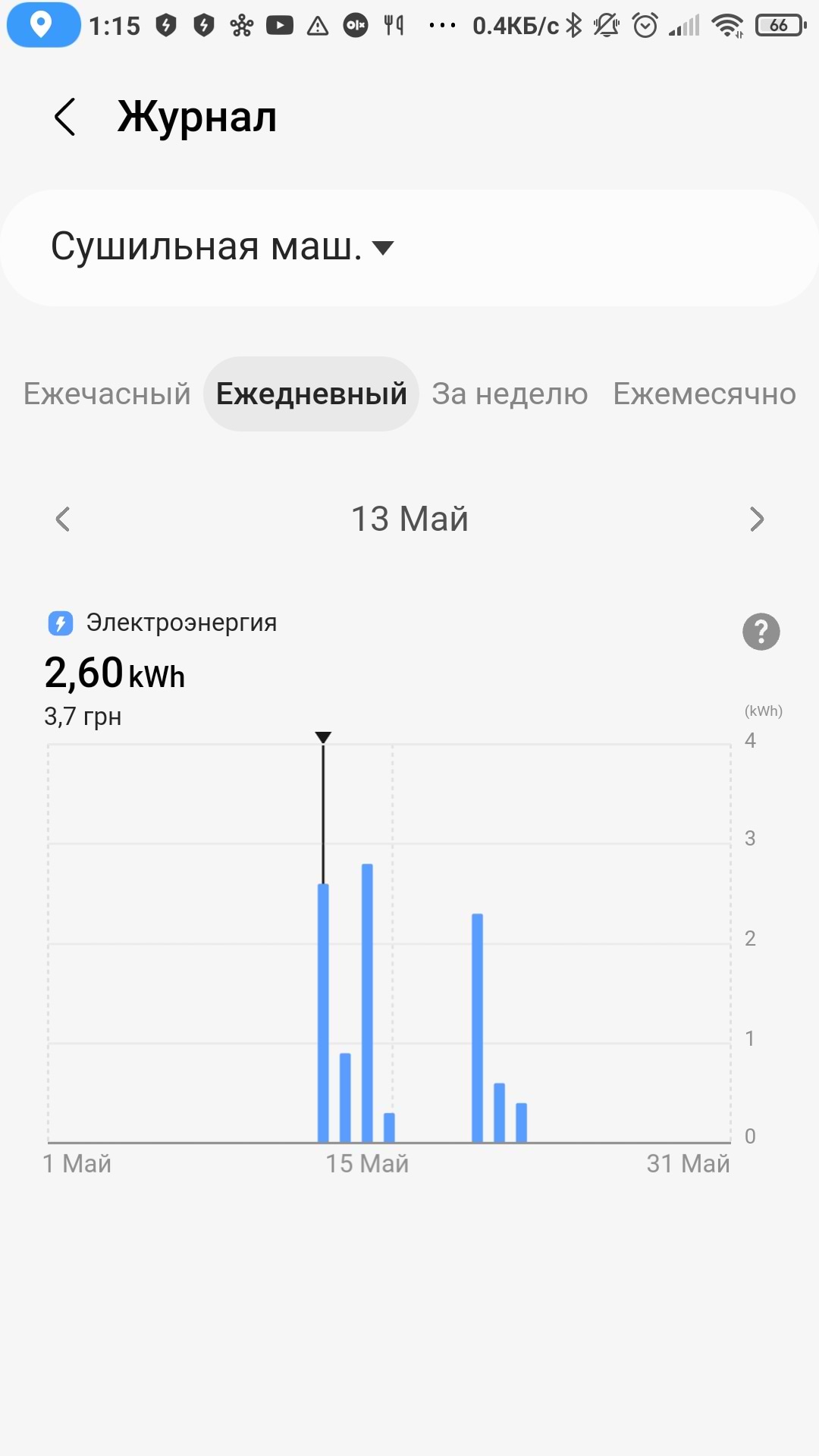The height and width of the screenshot is (1456, 819).
Task: Select the Ежедневный tab
Action: coord(311,394)
